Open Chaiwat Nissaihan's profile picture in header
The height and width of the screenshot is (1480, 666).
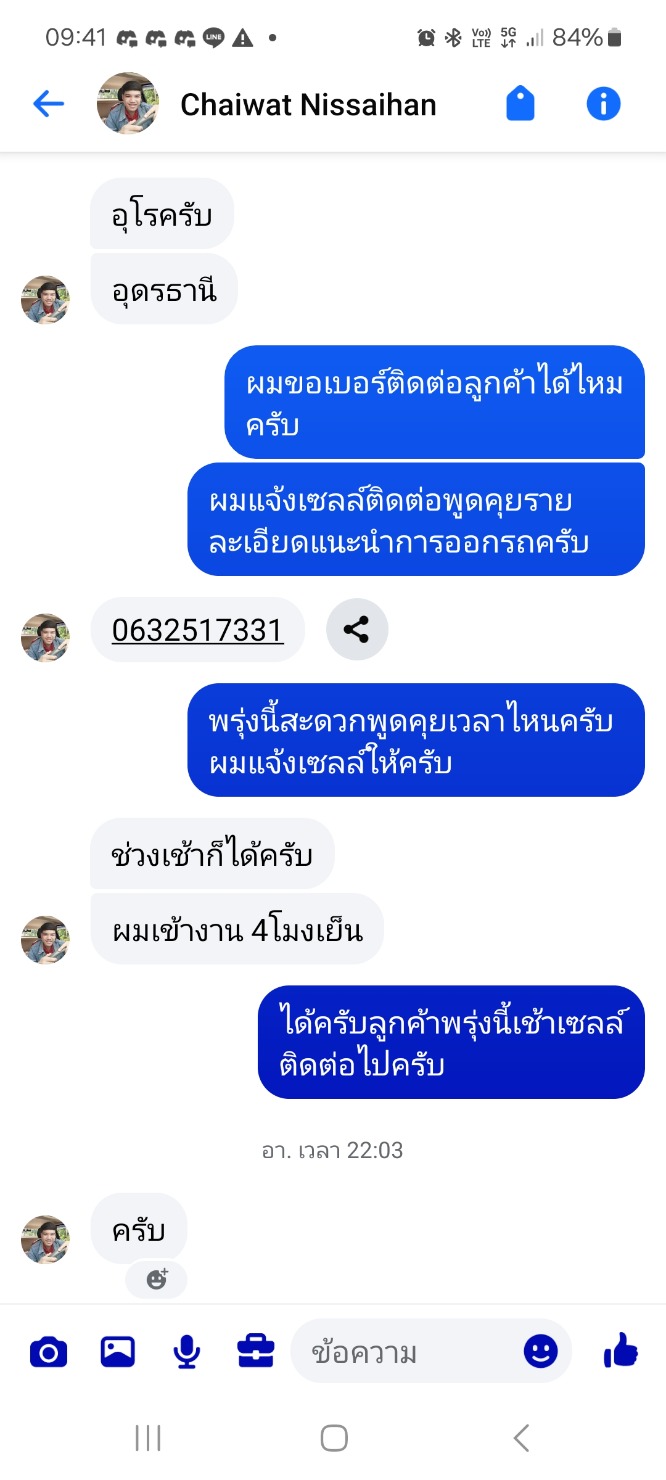pos(128,104)
